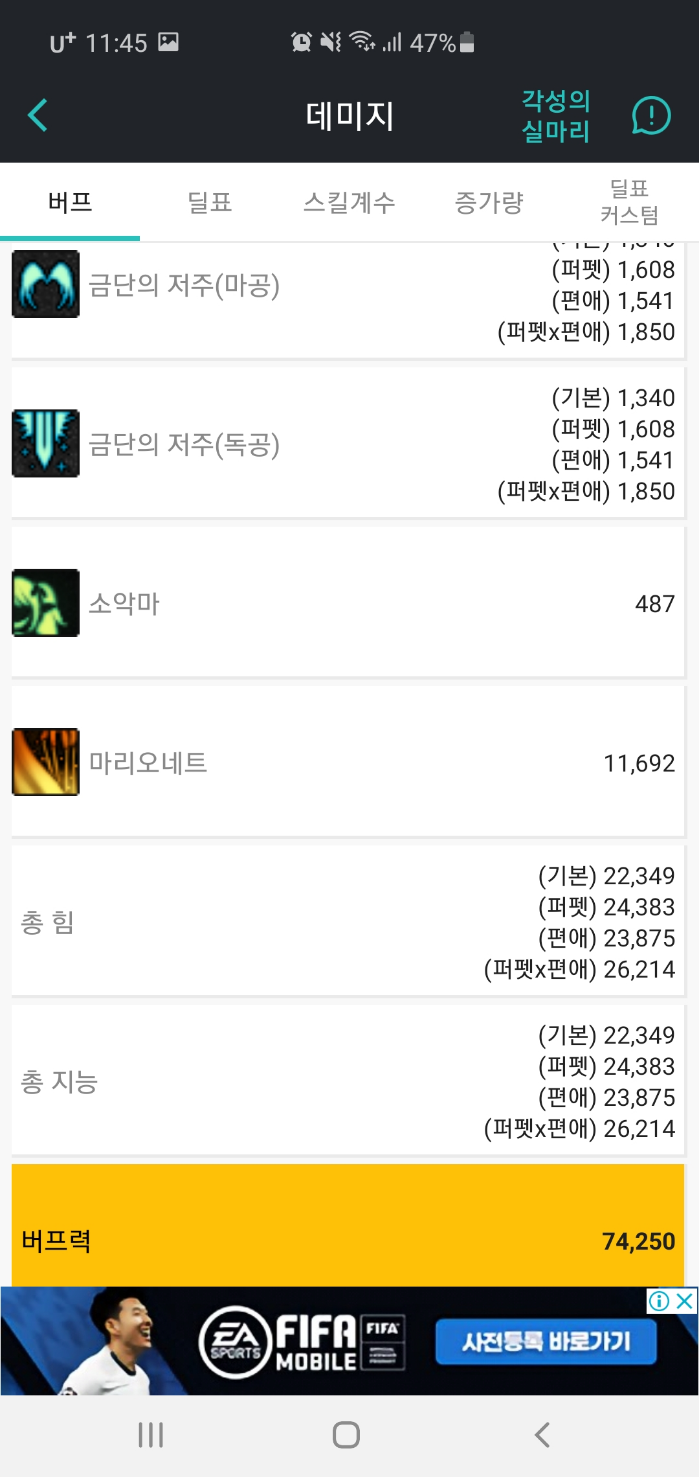
Task: Open the ad info icon
Action: point(659,1300)
